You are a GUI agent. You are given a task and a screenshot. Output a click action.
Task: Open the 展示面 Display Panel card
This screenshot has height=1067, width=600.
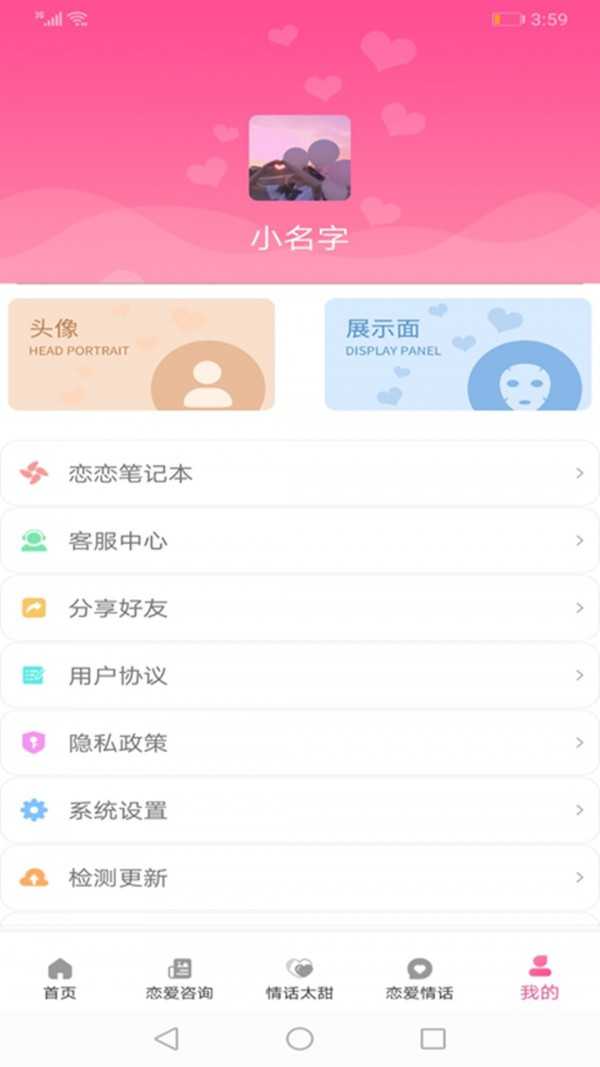pos(458,354)
